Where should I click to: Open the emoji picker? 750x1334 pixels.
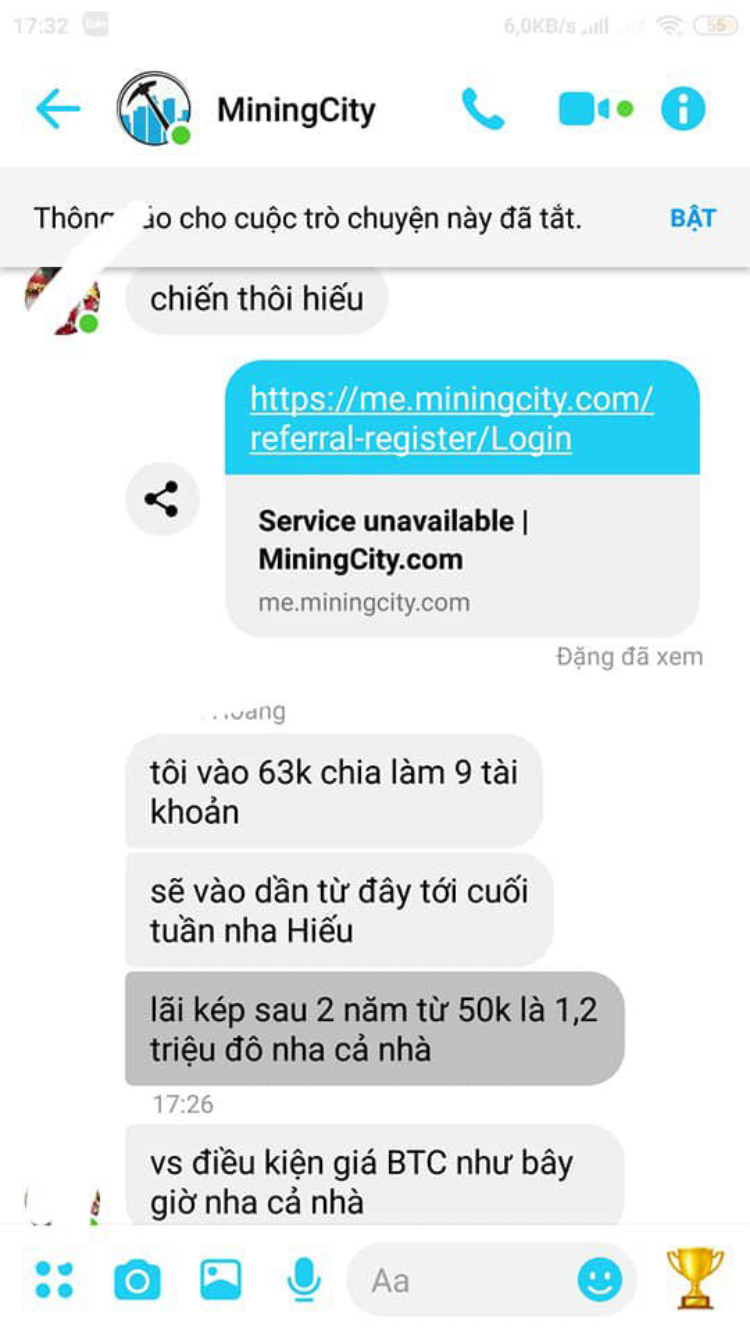point(599,1280)
